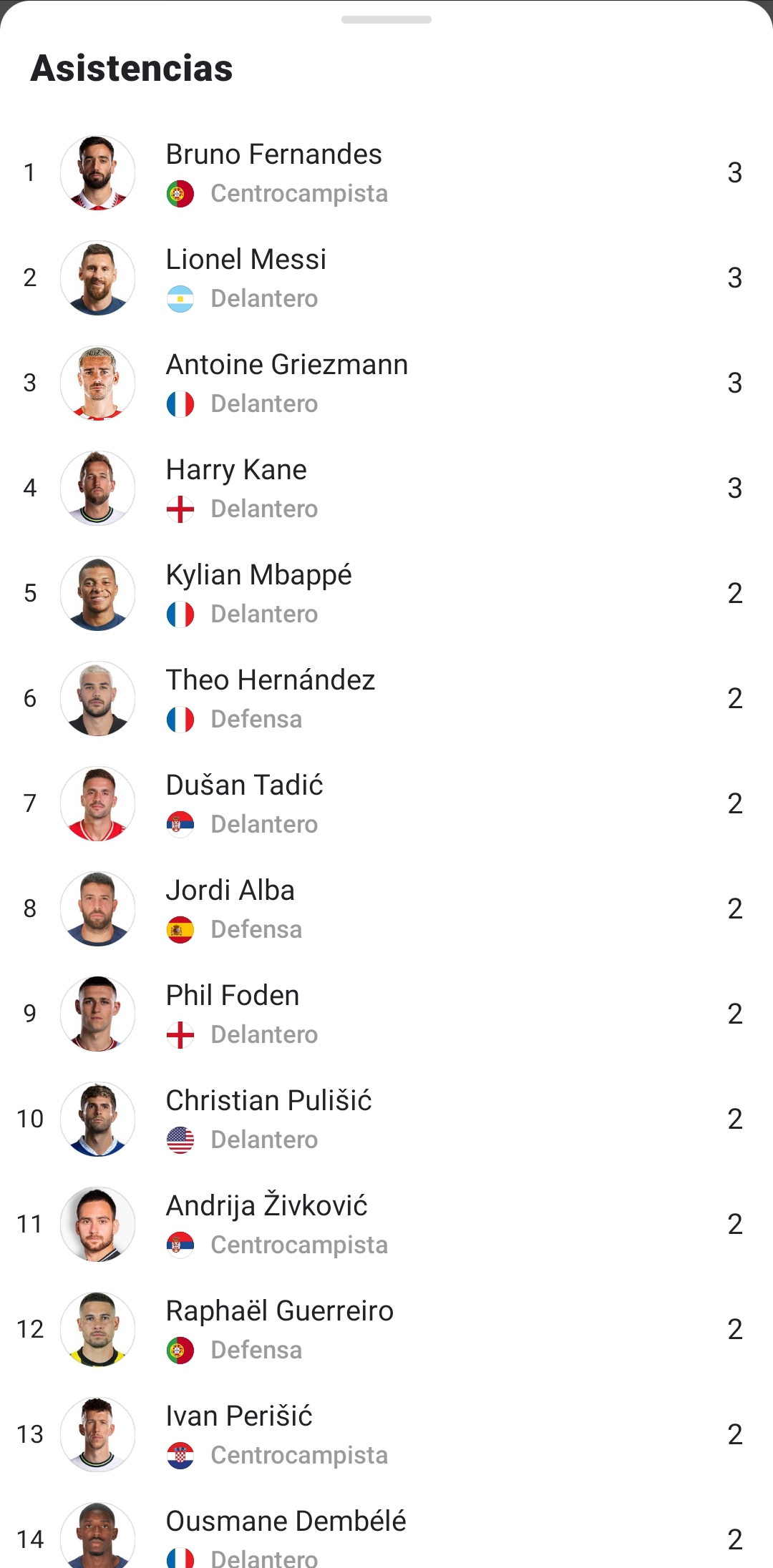Open Lionel Messi's player profile
Screen dimensions: 773x1568
pos(386,278)
